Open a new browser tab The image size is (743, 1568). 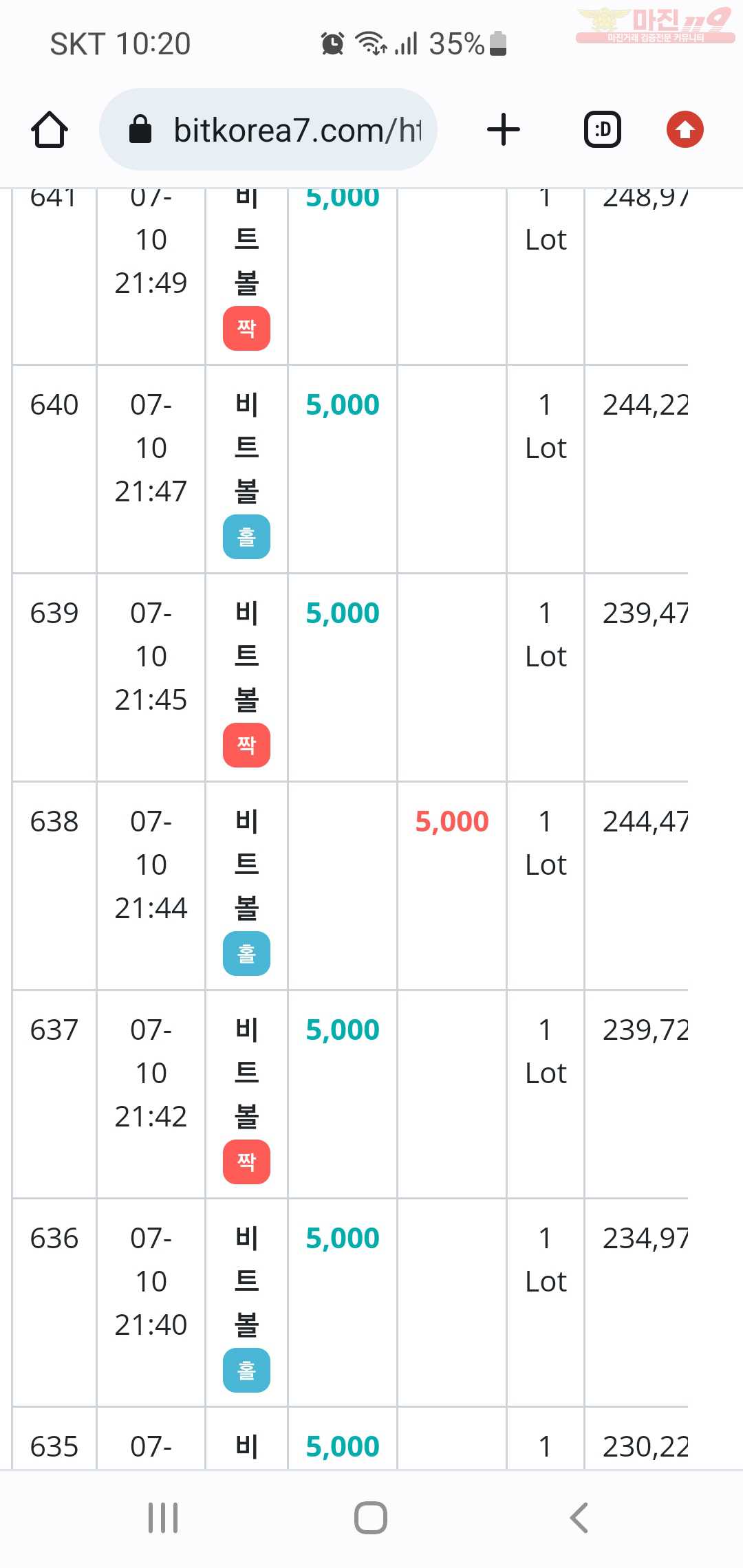click(504, 129)
